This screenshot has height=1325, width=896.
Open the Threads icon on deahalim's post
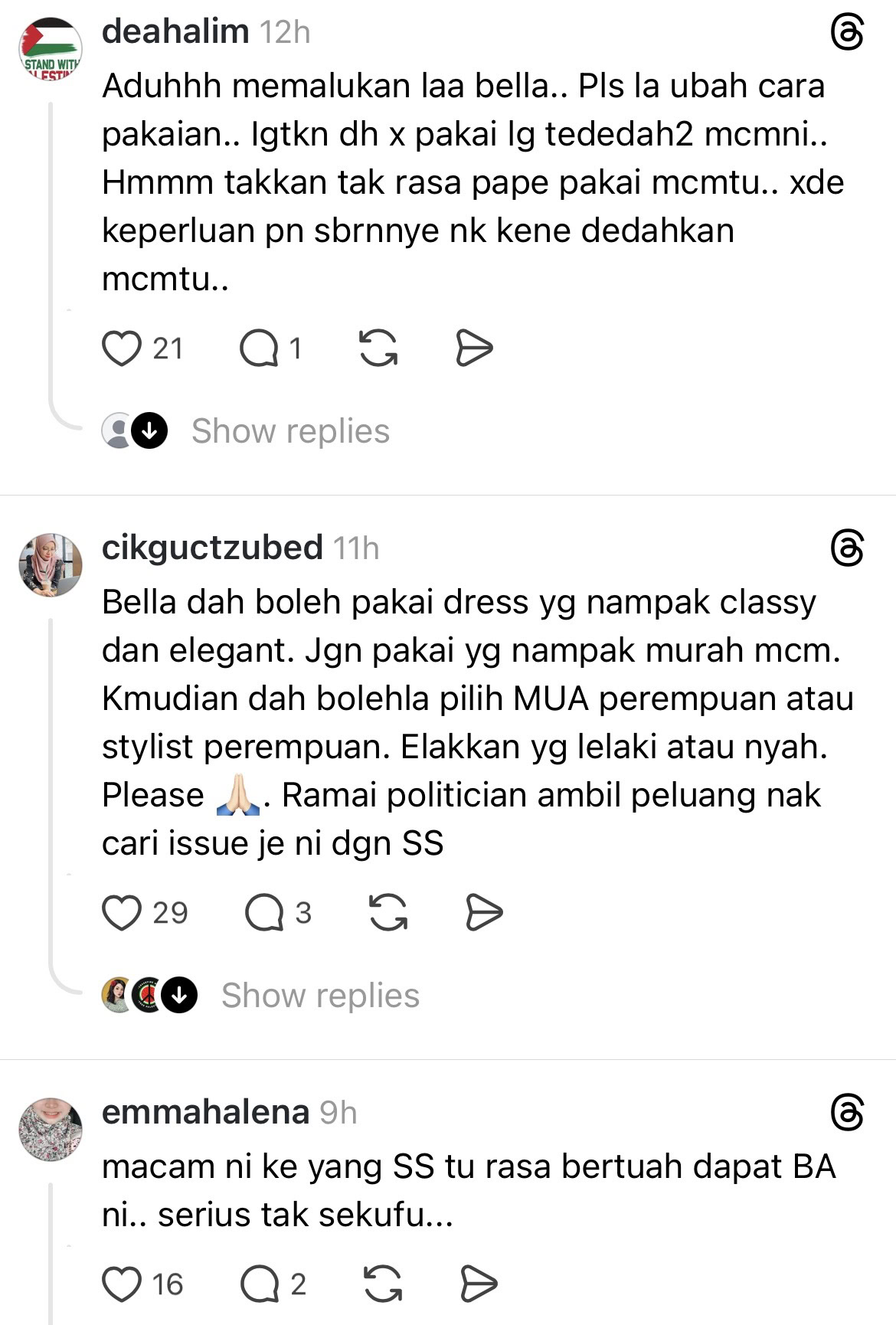(847, 34)
